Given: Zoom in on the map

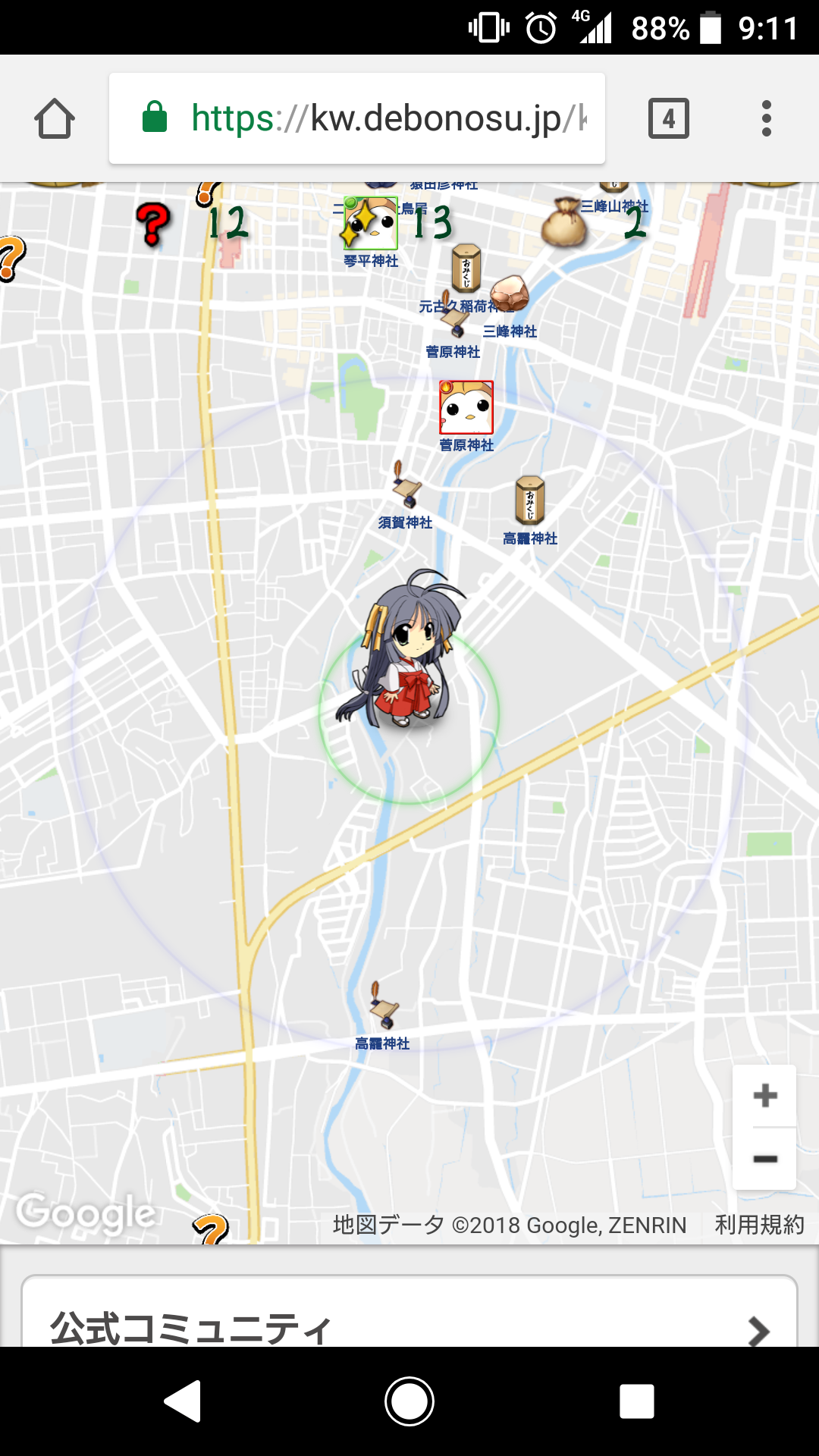Looking at the screenshot, I should (764, 1095).
